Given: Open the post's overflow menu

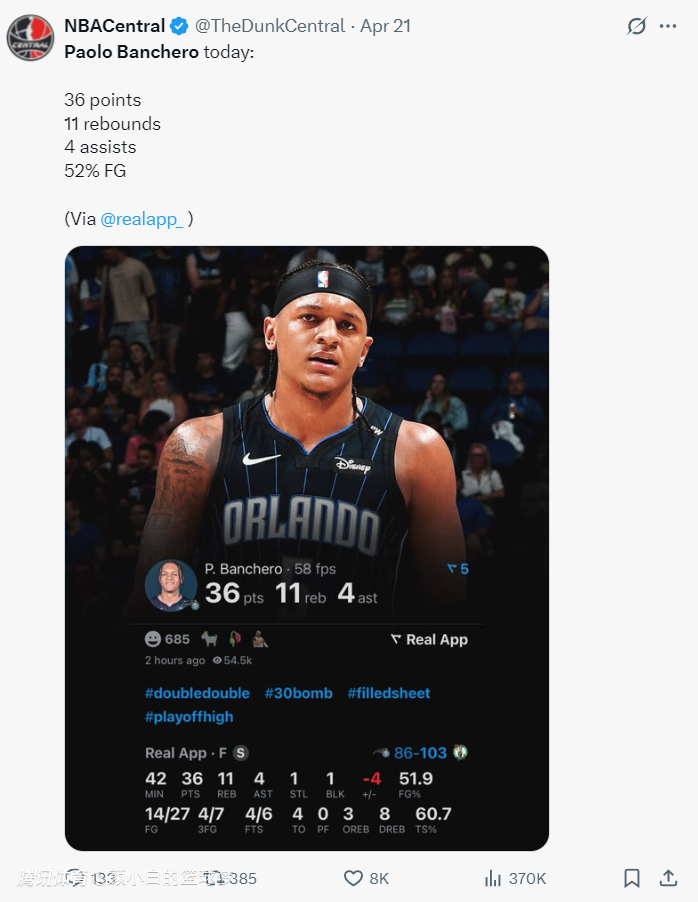Looking at the screenshot, I should pyautogui.click(x=668, y=27).
